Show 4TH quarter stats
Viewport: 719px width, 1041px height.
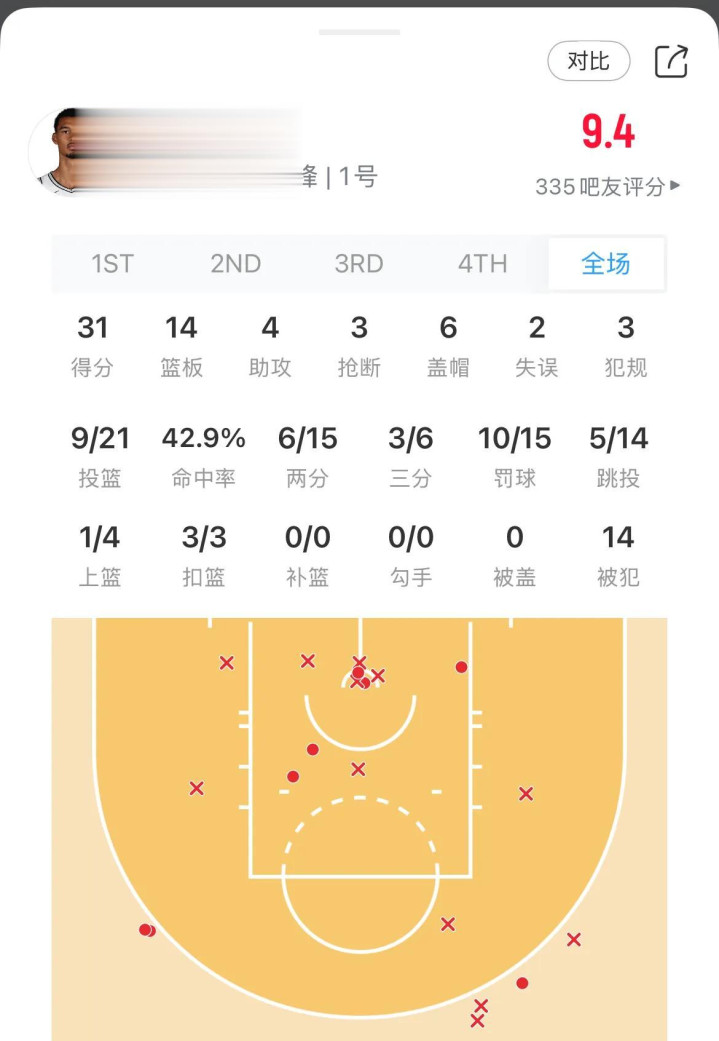(x=482, y=264)
